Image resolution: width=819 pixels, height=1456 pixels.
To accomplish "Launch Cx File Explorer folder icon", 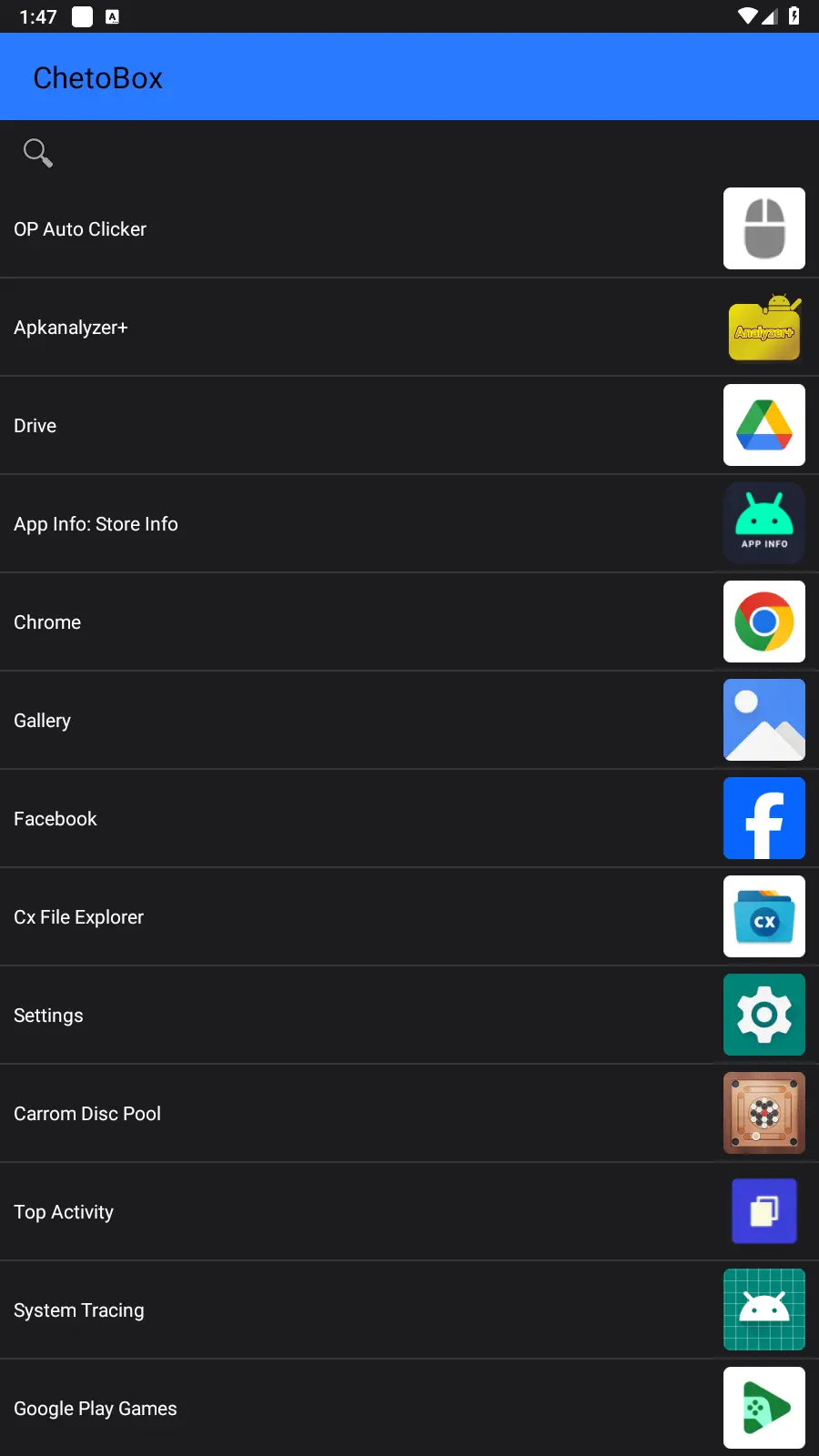I will [763, 916].
